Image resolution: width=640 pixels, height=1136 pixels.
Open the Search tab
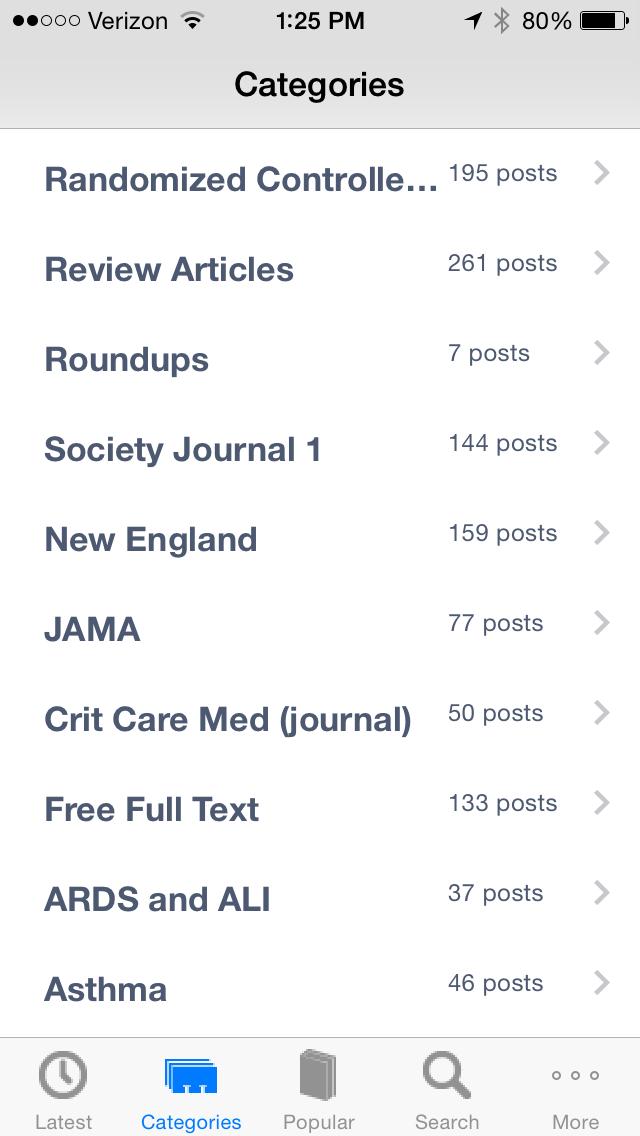(x=447, y=1090)
